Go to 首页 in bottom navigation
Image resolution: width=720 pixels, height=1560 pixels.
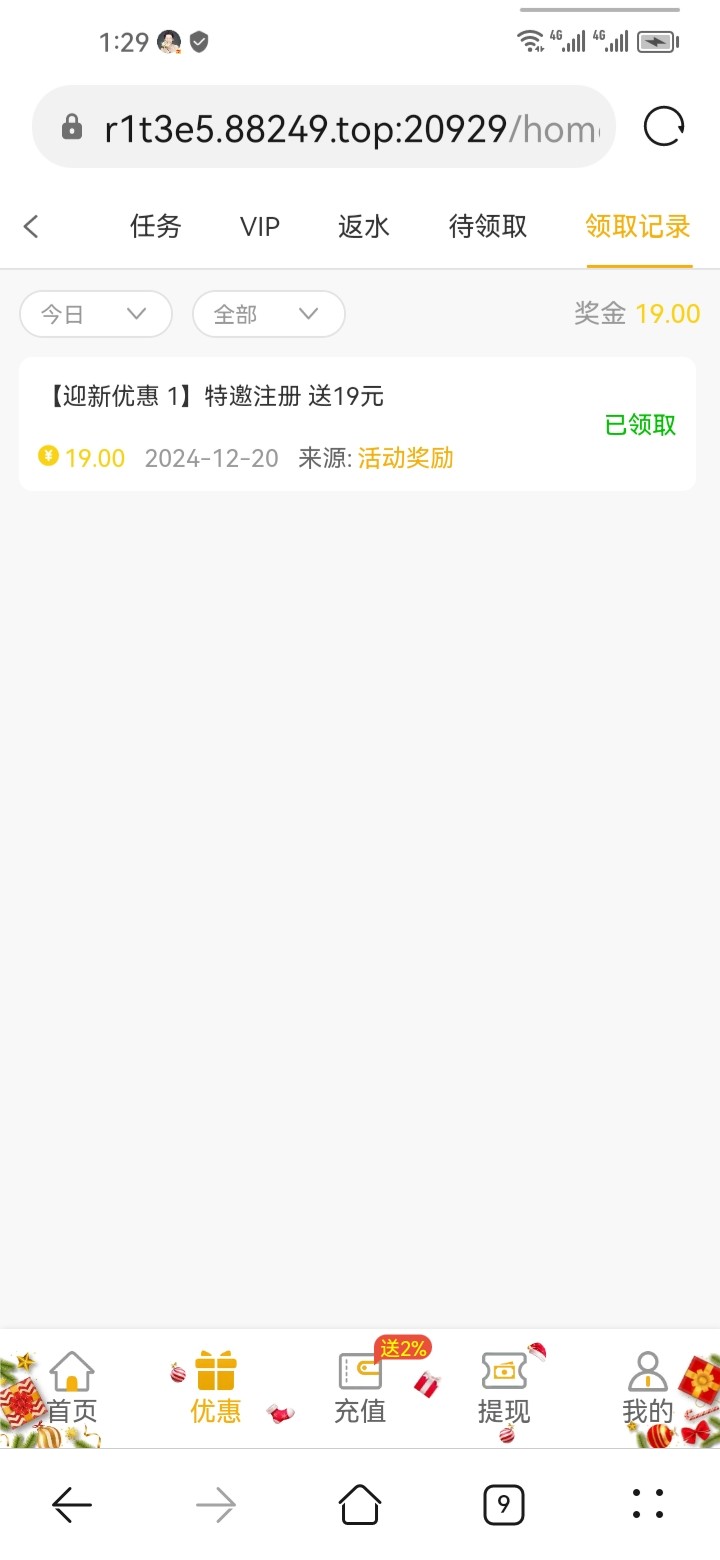[x=72, y=1389]
